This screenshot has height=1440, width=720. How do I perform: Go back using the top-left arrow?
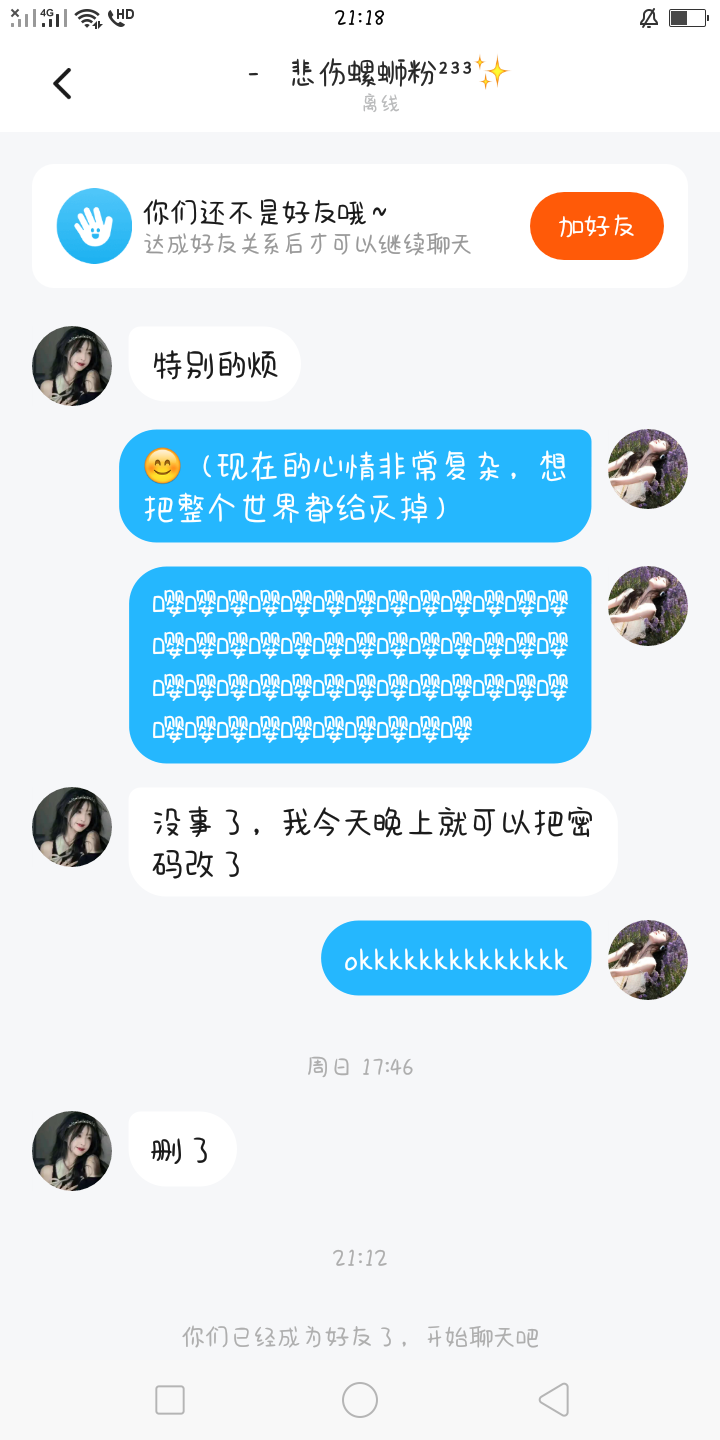pyautogui.click(x=62, y=83)
